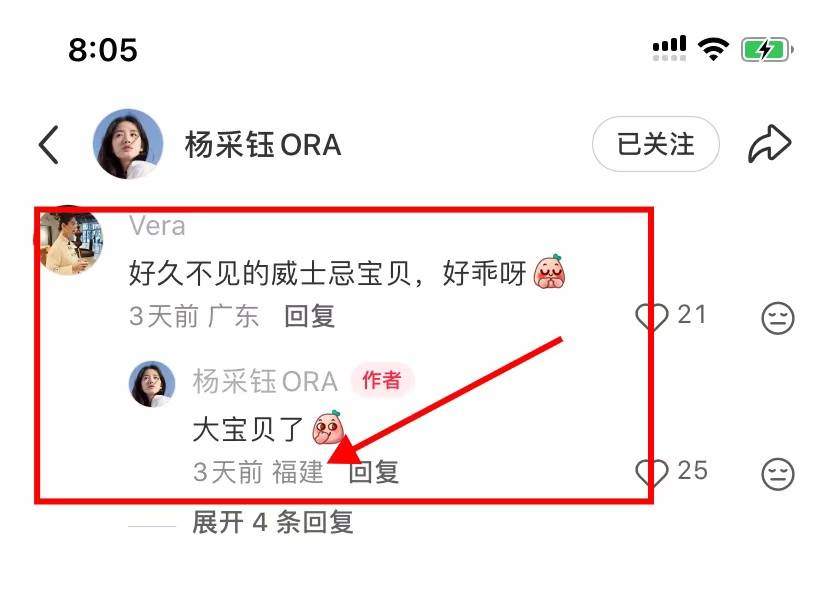Like Vera's comment
This screenshot has width=828, height=593.
click(652, 317)
